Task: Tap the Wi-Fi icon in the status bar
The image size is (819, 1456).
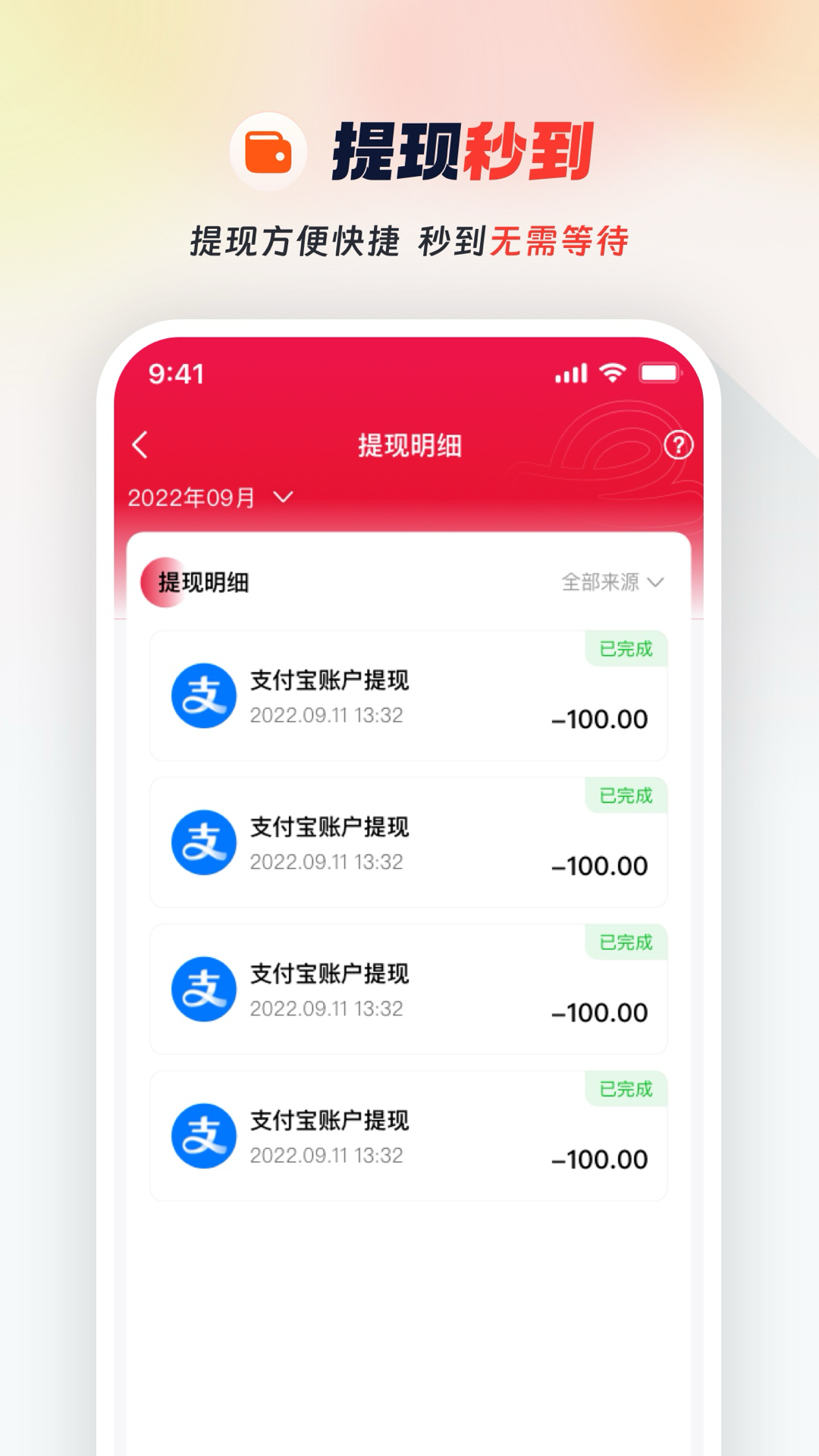Action: (611, 372)
